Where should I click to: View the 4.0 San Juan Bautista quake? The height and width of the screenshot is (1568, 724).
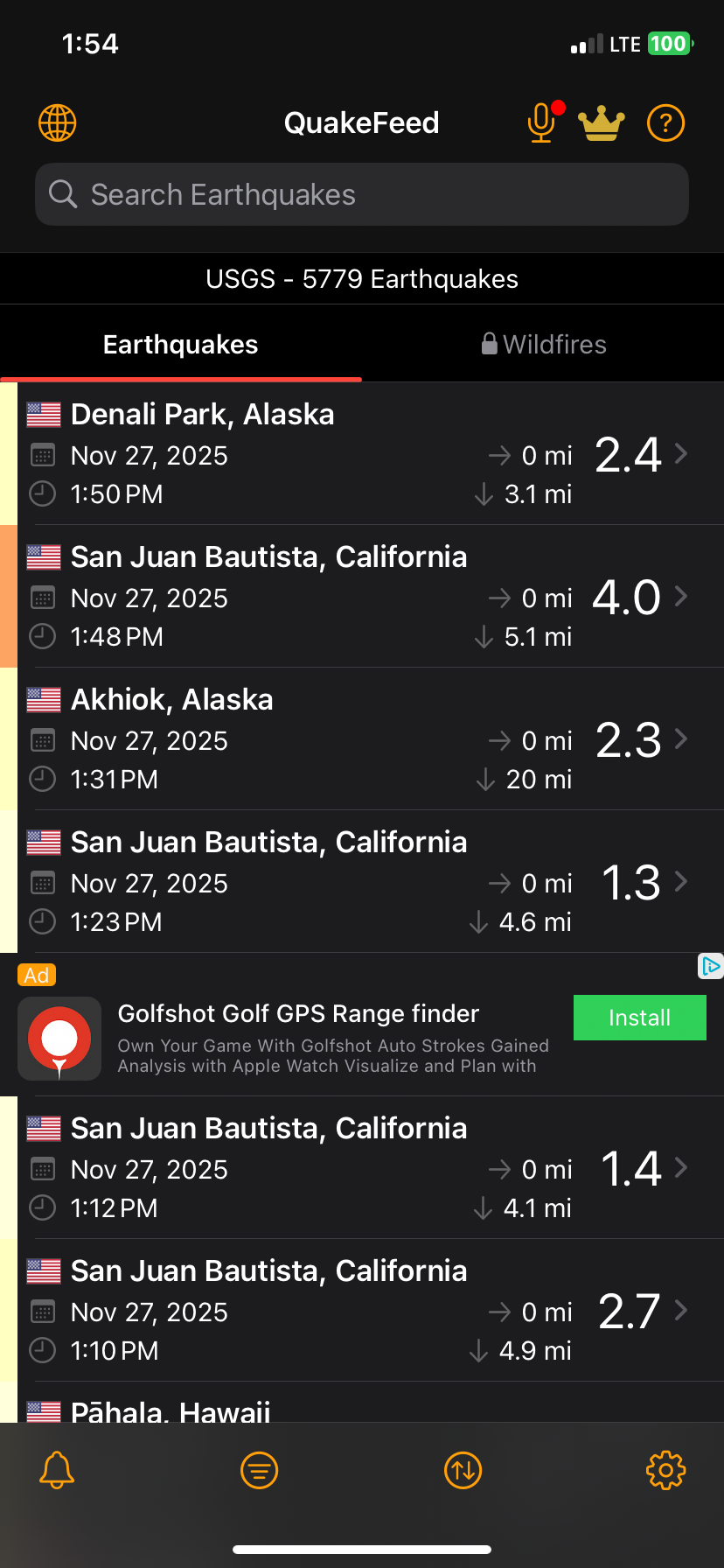click(362, 597)
